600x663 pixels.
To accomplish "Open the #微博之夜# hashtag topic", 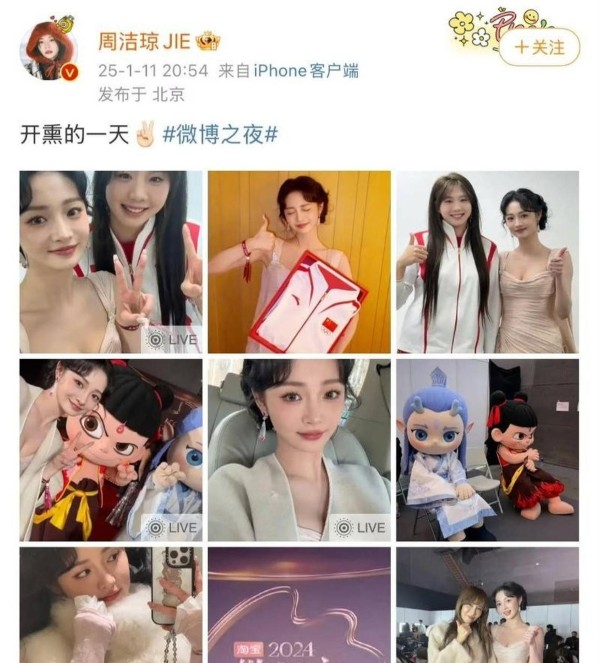I will 219,135.
